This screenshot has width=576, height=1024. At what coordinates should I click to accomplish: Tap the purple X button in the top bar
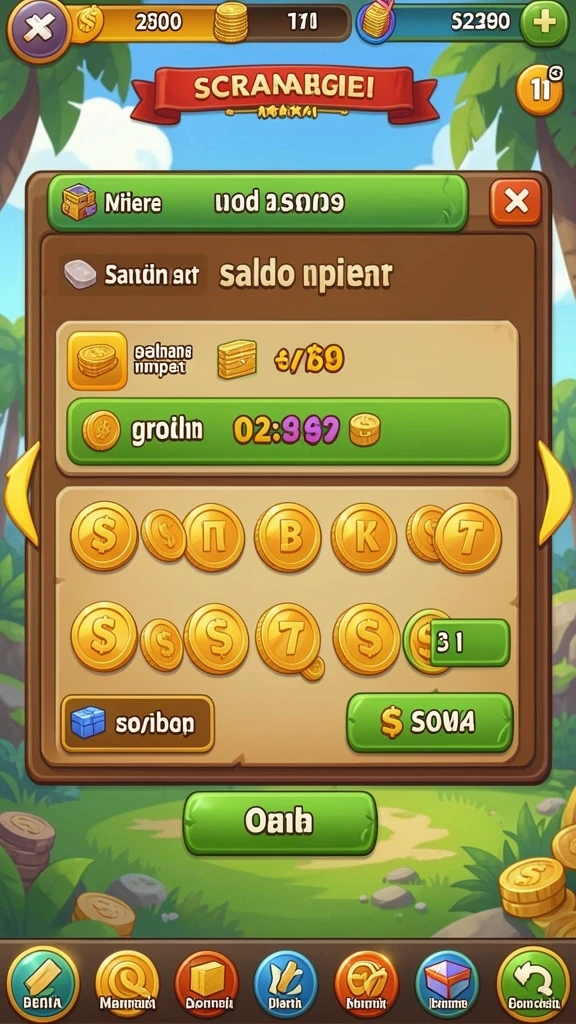coord(38,28)
